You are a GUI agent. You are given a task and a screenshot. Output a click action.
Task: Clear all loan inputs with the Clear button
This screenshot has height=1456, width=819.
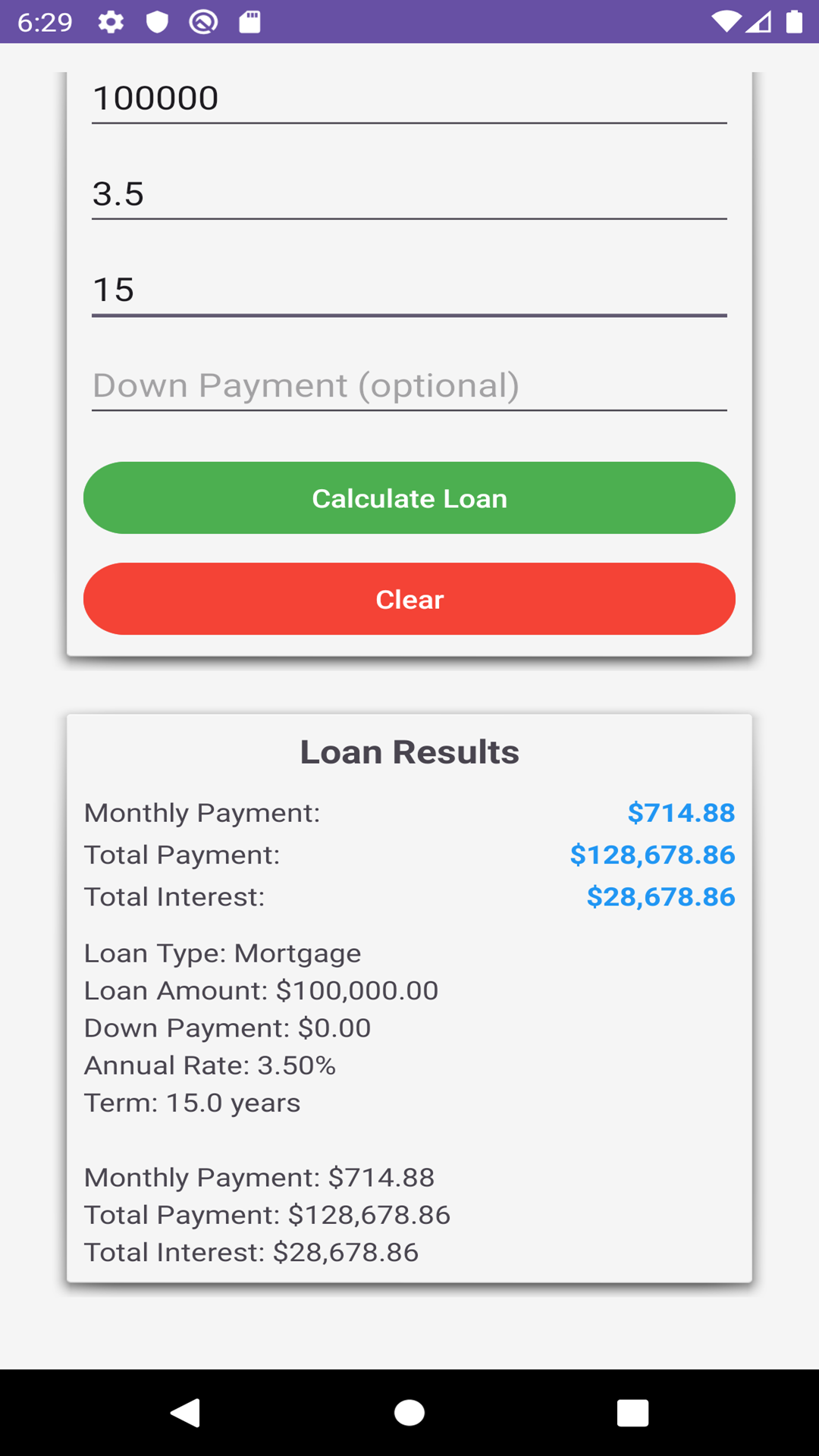[409, 599]
